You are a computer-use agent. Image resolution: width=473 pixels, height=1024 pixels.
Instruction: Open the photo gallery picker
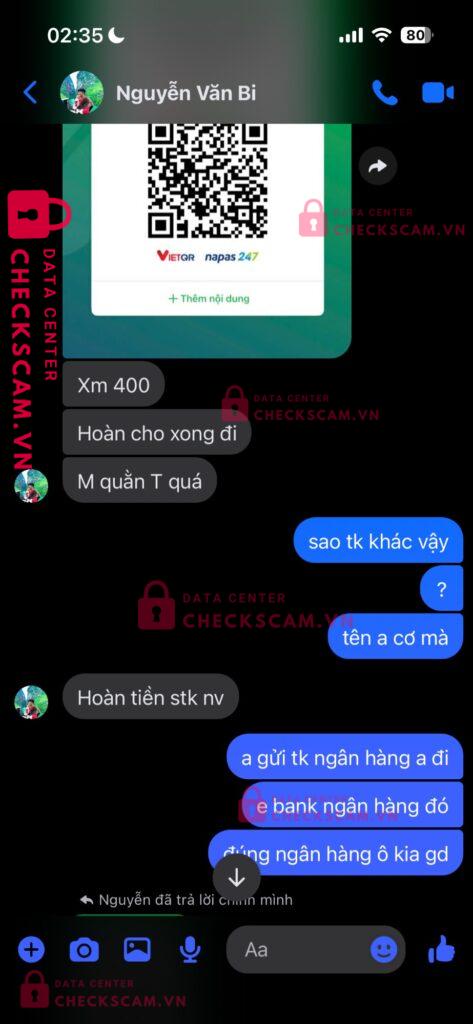pyautogui.click(x=137, y=950)
